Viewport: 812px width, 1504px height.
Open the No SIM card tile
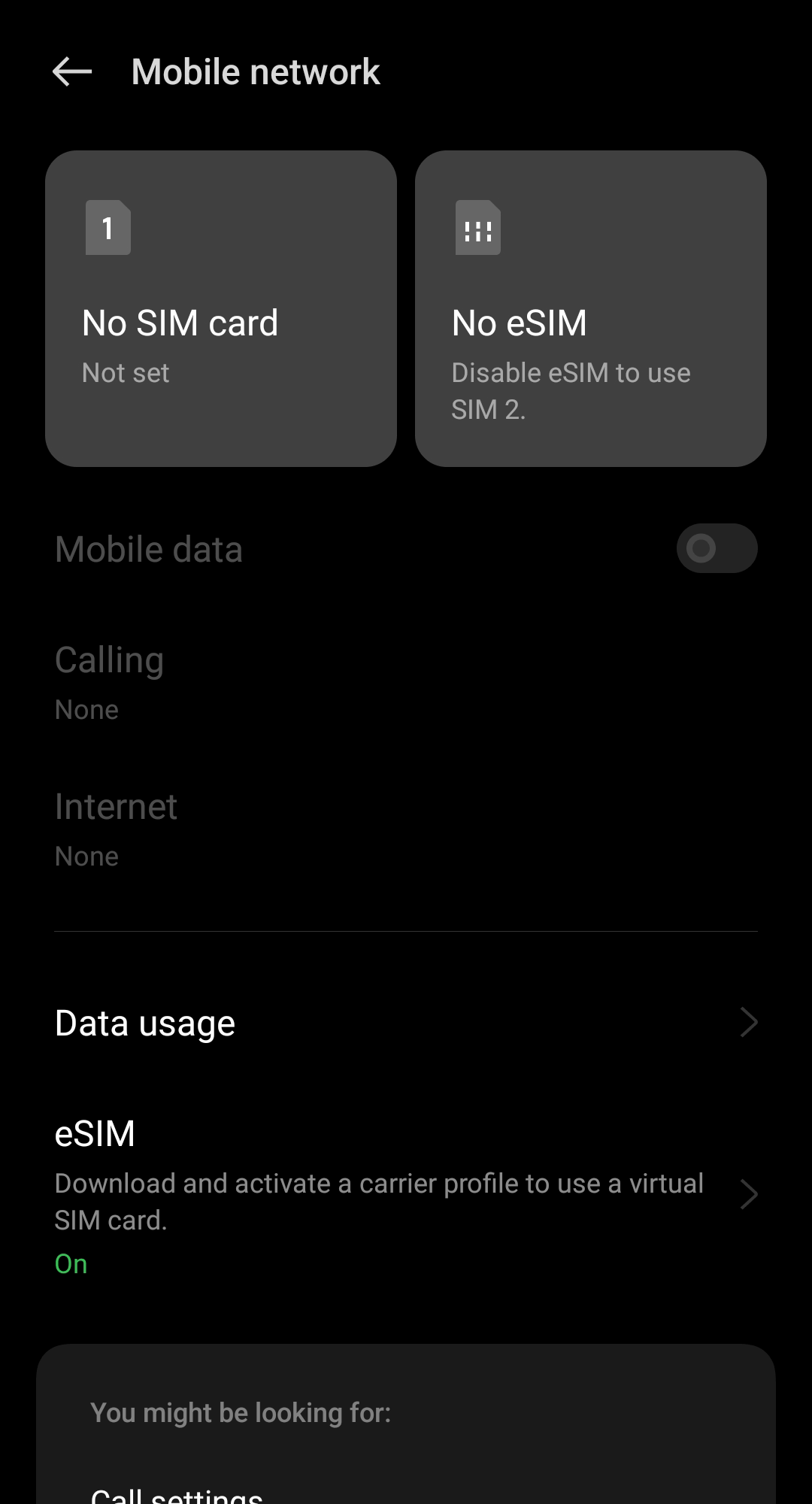pyautogui.click(x=220, y=308)
